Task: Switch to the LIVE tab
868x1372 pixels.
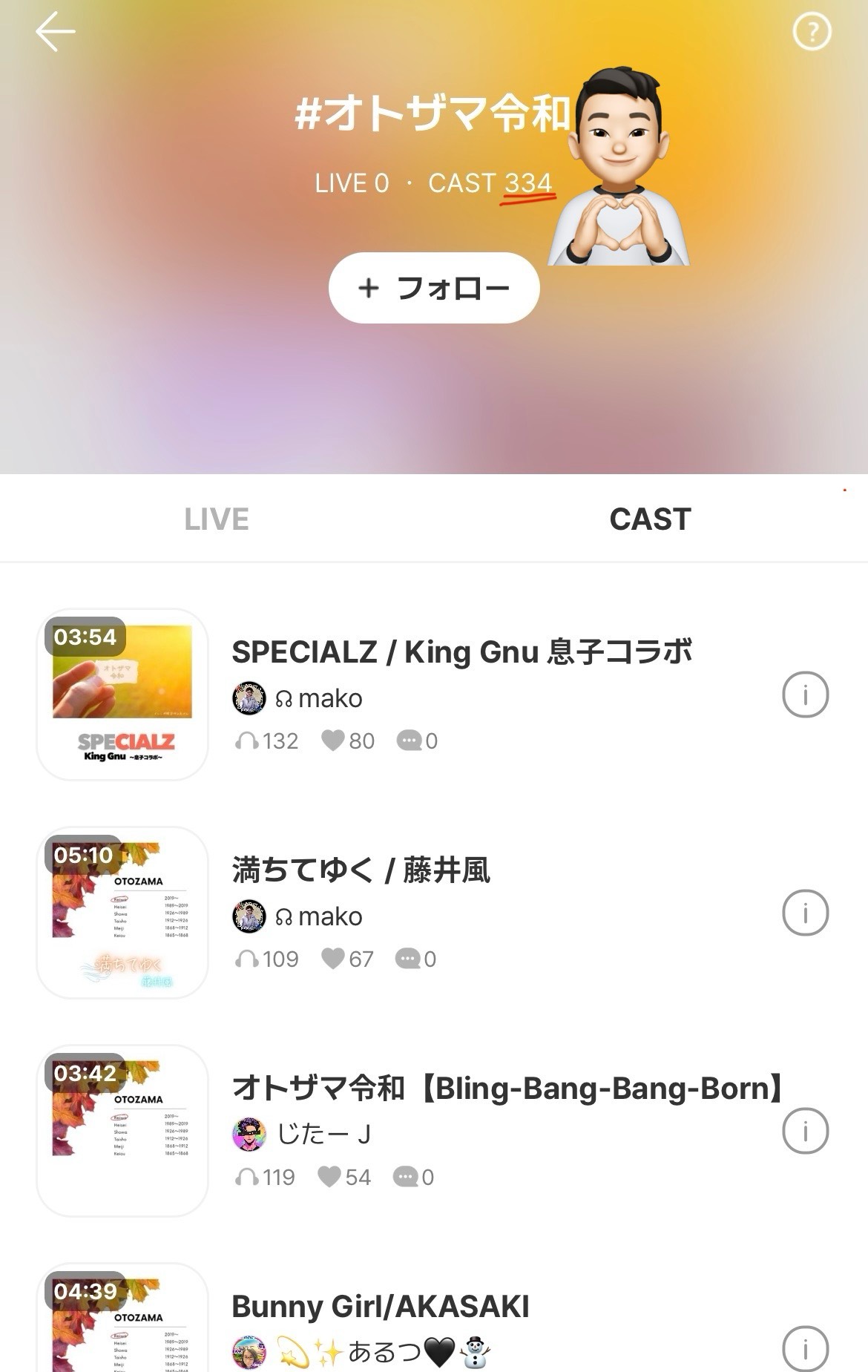Action: (217, 519)
